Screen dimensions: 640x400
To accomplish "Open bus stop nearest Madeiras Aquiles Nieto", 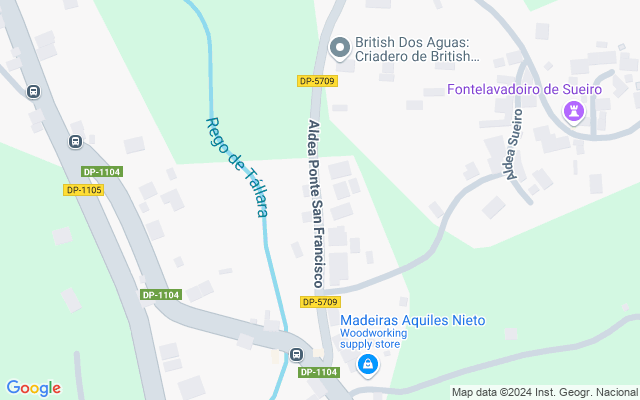I will click(x=296, y=354).
